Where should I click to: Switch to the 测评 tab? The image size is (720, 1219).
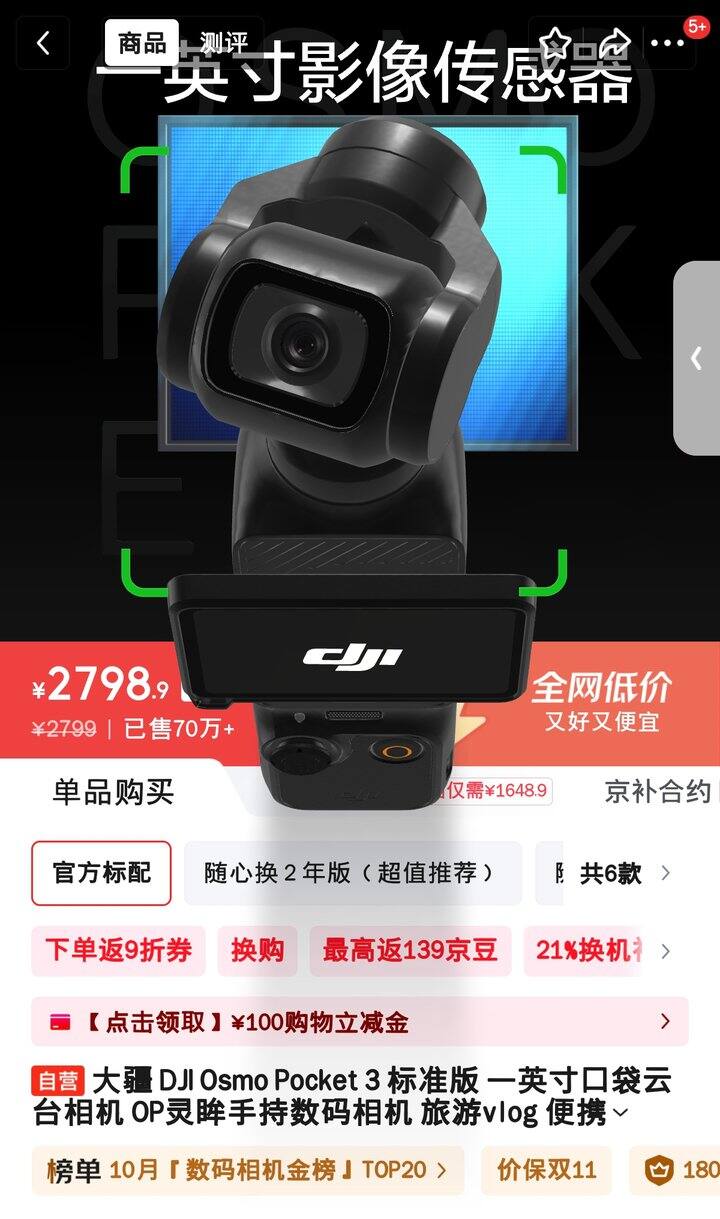[x=223, y=43]
